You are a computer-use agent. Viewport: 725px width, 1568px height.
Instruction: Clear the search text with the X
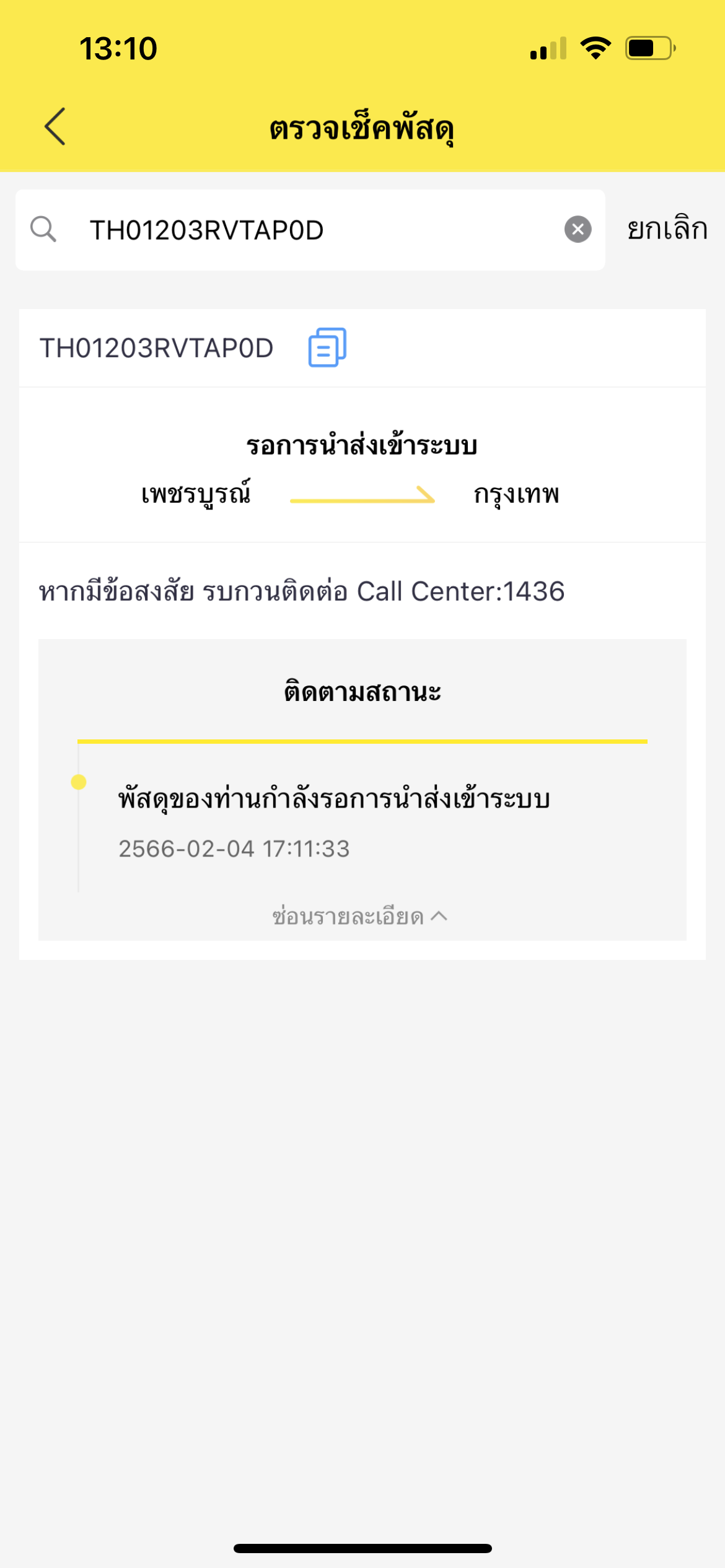(x=578, y=230)
